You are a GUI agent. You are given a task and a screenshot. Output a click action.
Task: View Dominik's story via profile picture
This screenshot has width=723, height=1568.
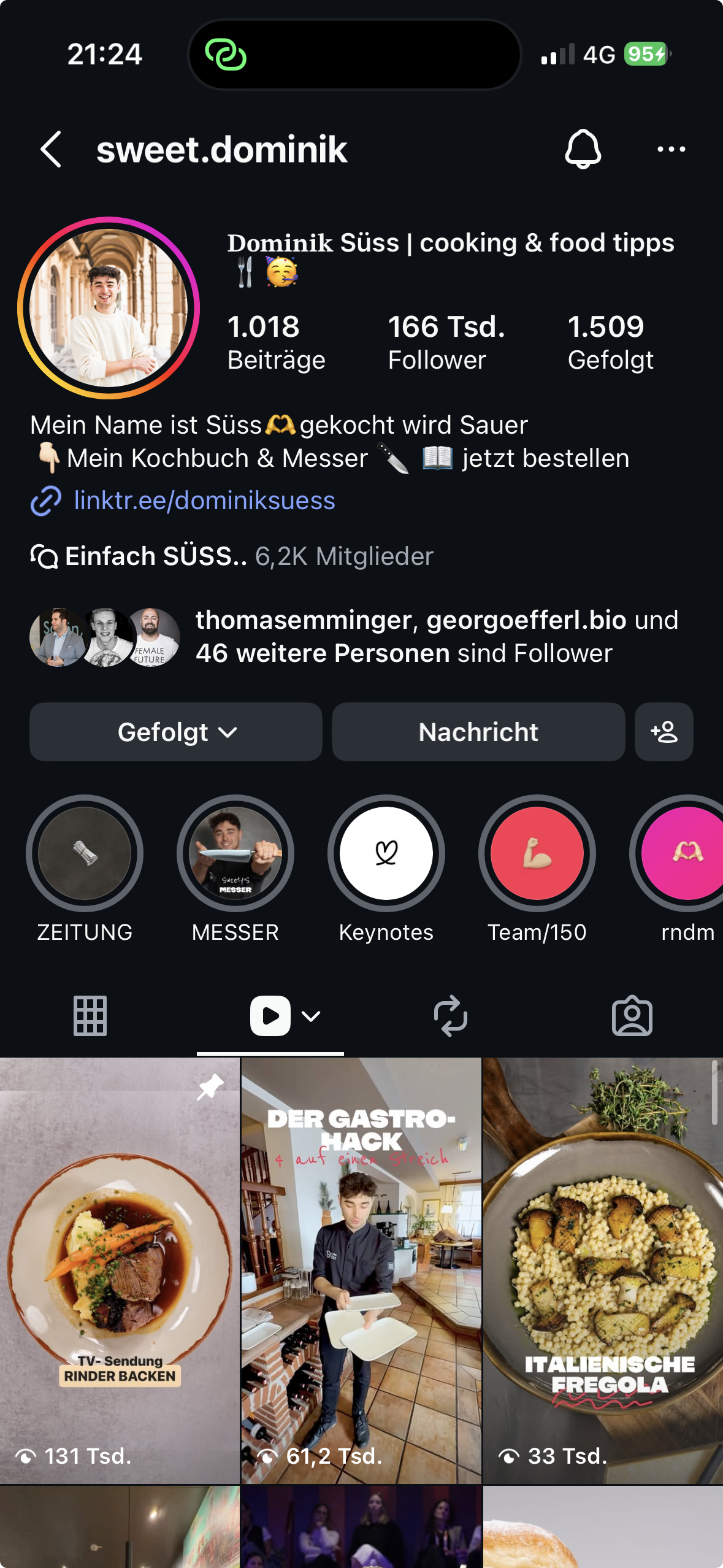pyautogui.click(x=109, y=308)
